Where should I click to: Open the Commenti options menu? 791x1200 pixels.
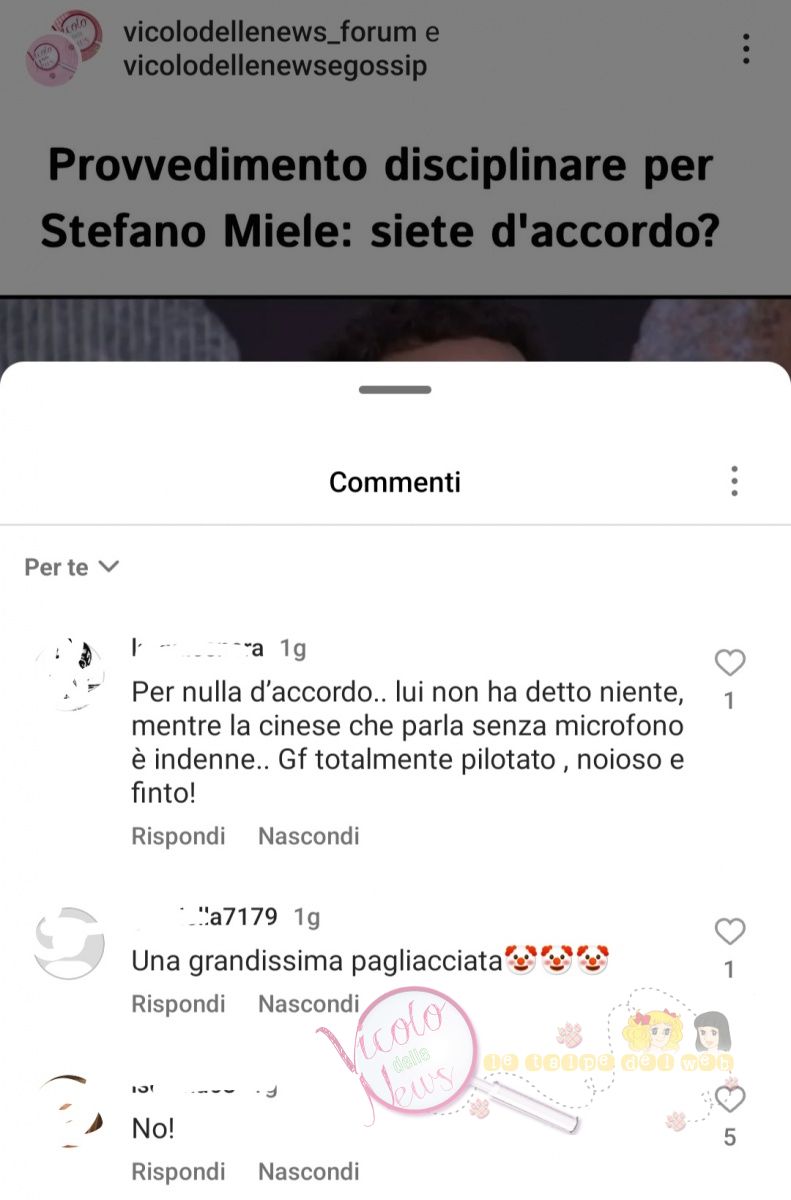point(734,481)
